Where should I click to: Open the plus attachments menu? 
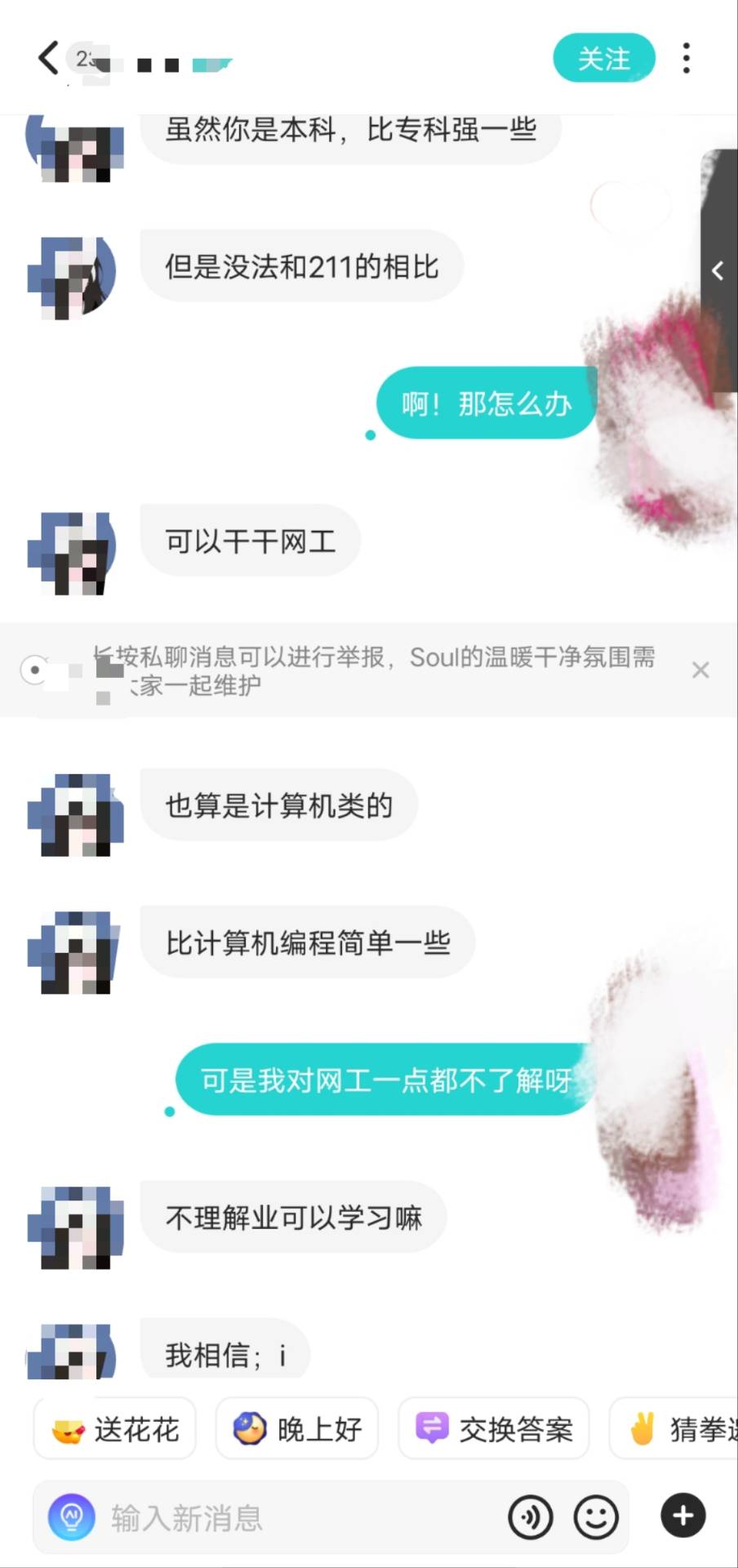tap(683, 1517)
